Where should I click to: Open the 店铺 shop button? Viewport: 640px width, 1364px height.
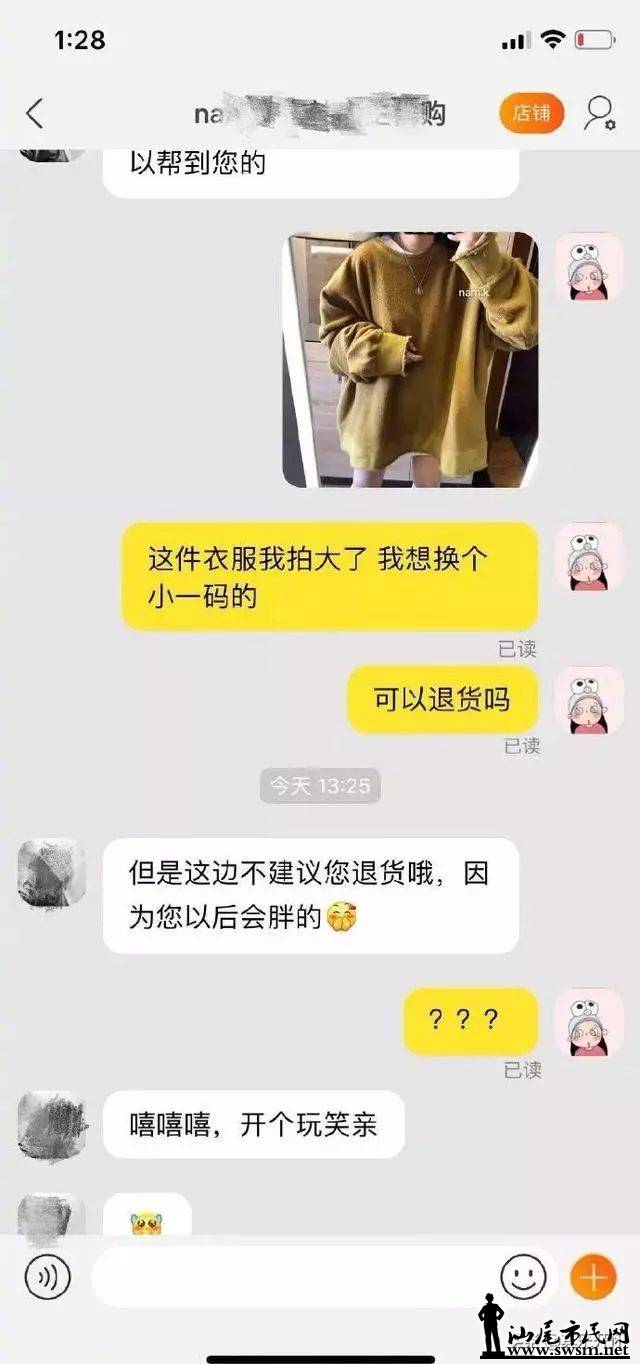point(531,113)
